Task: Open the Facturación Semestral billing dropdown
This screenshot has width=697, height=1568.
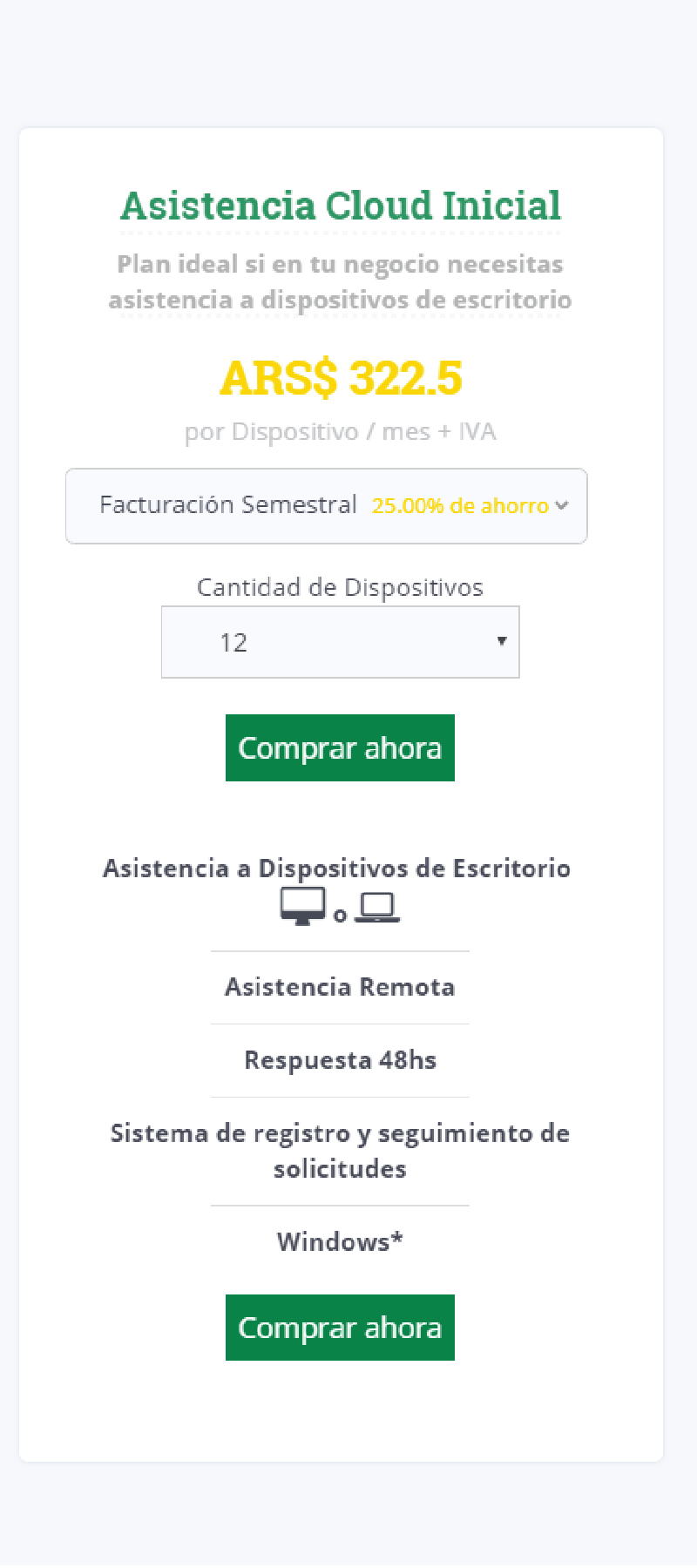Action: tap(327, 506)
